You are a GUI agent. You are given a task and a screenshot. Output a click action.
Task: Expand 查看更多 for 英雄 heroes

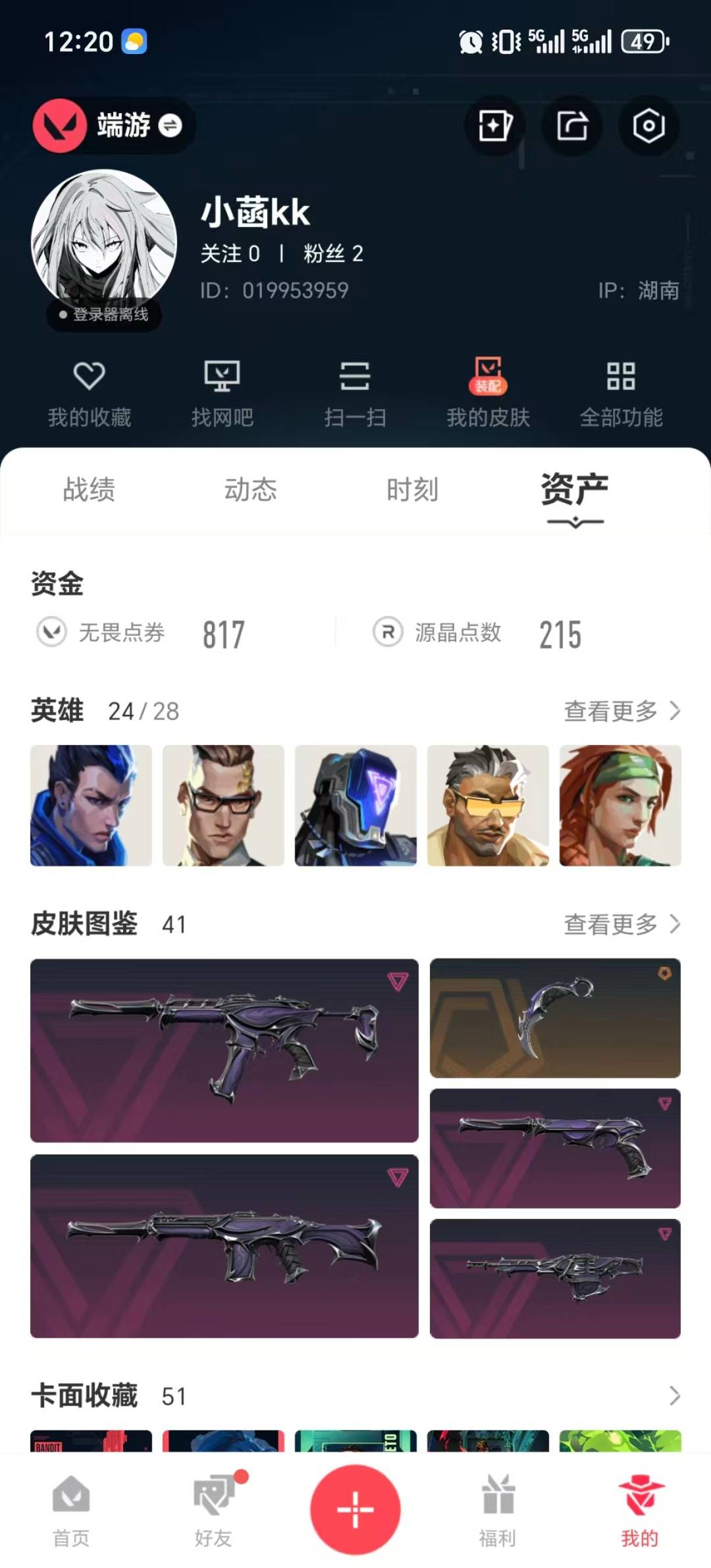tap(619, 712)
